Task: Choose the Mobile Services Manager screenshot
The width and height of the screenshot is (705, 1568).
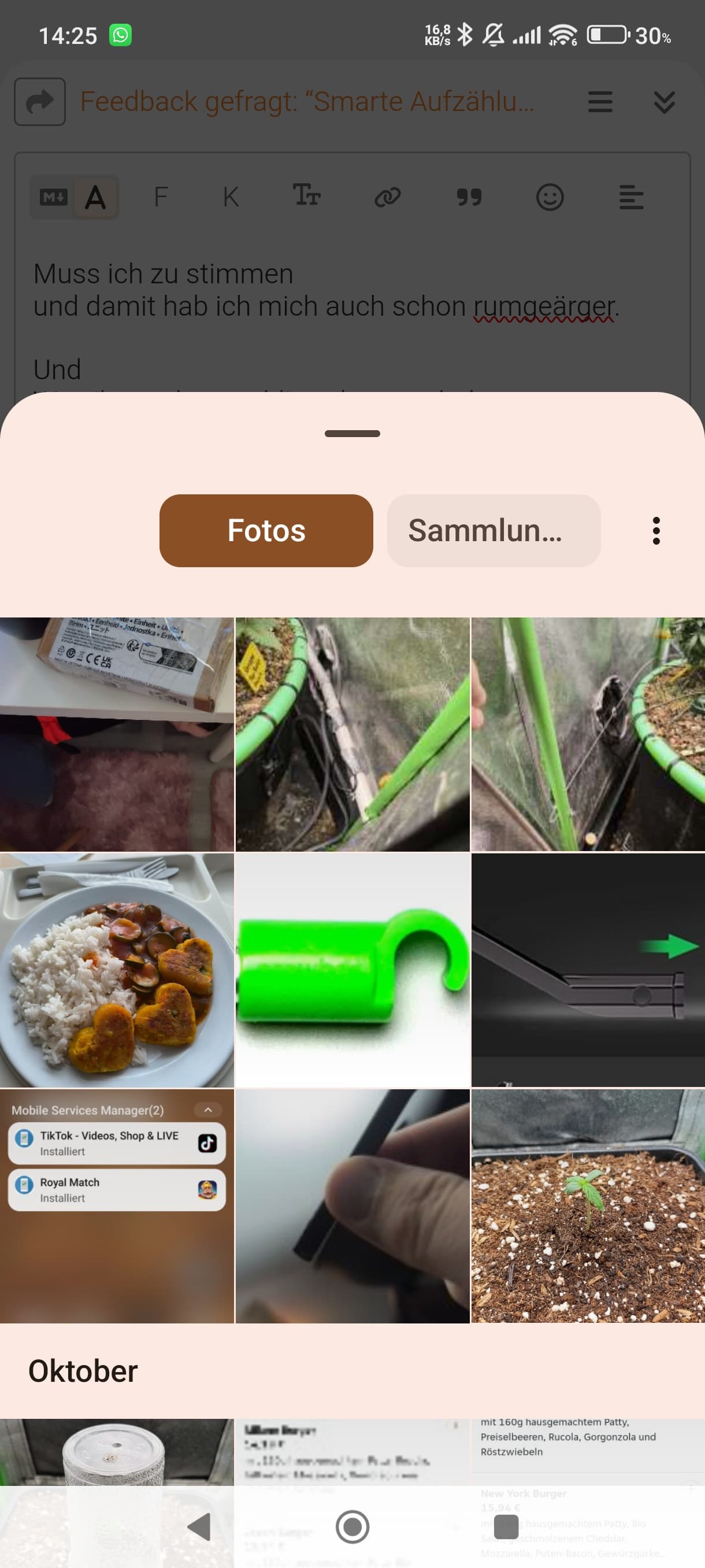Action: pos(117,1205)
